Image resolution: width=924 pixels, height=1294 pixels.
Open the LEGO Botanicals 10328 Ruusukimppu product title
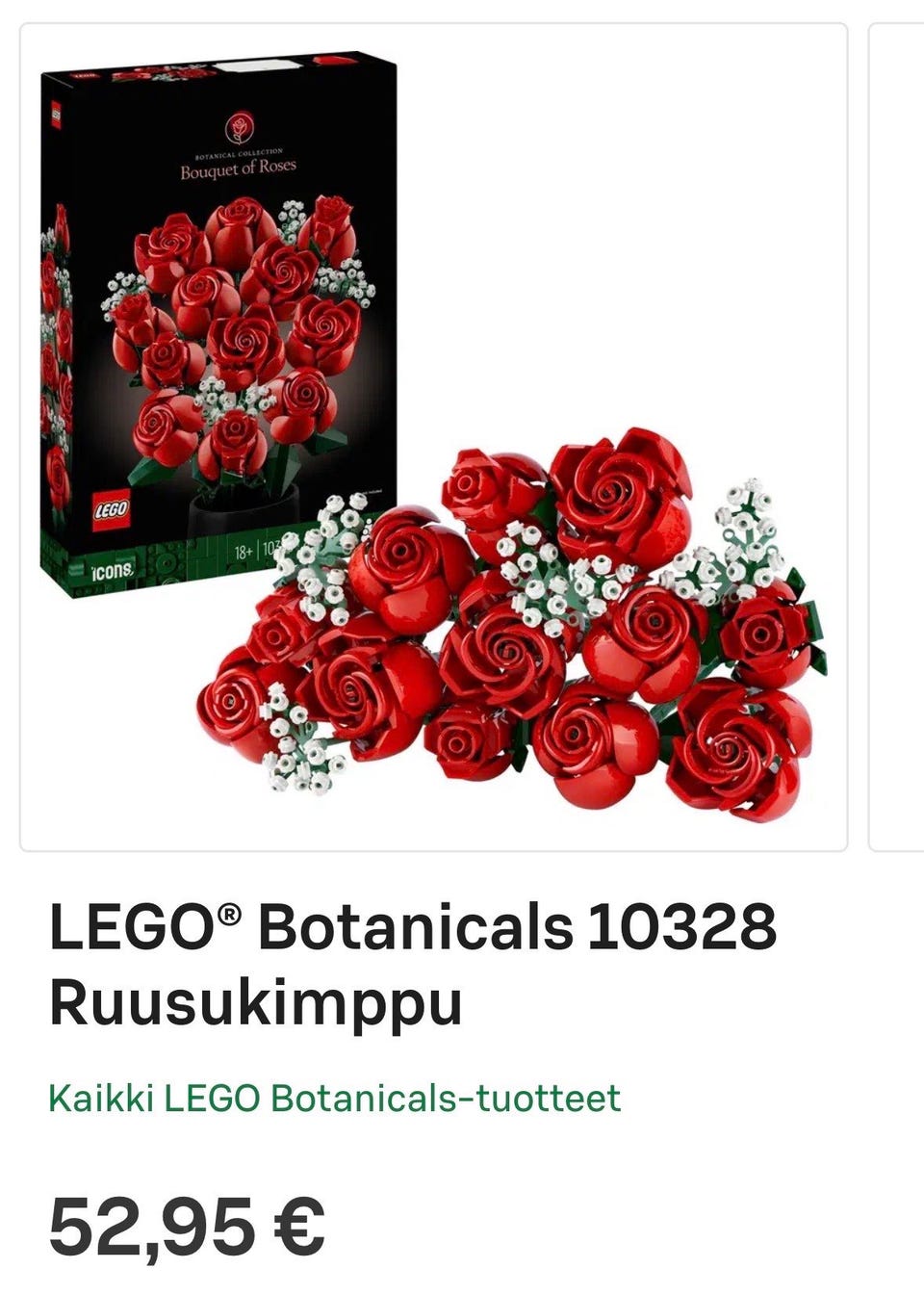[414, 963]
